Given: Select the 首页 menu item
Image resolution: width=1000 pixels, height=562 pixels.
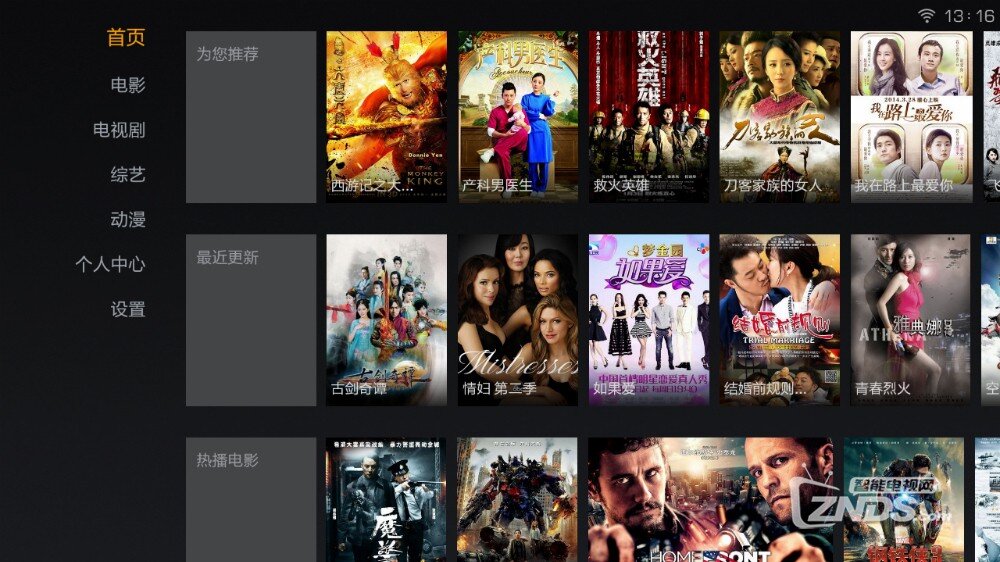Looking at the screenshot, I should [x=126, y=38].
